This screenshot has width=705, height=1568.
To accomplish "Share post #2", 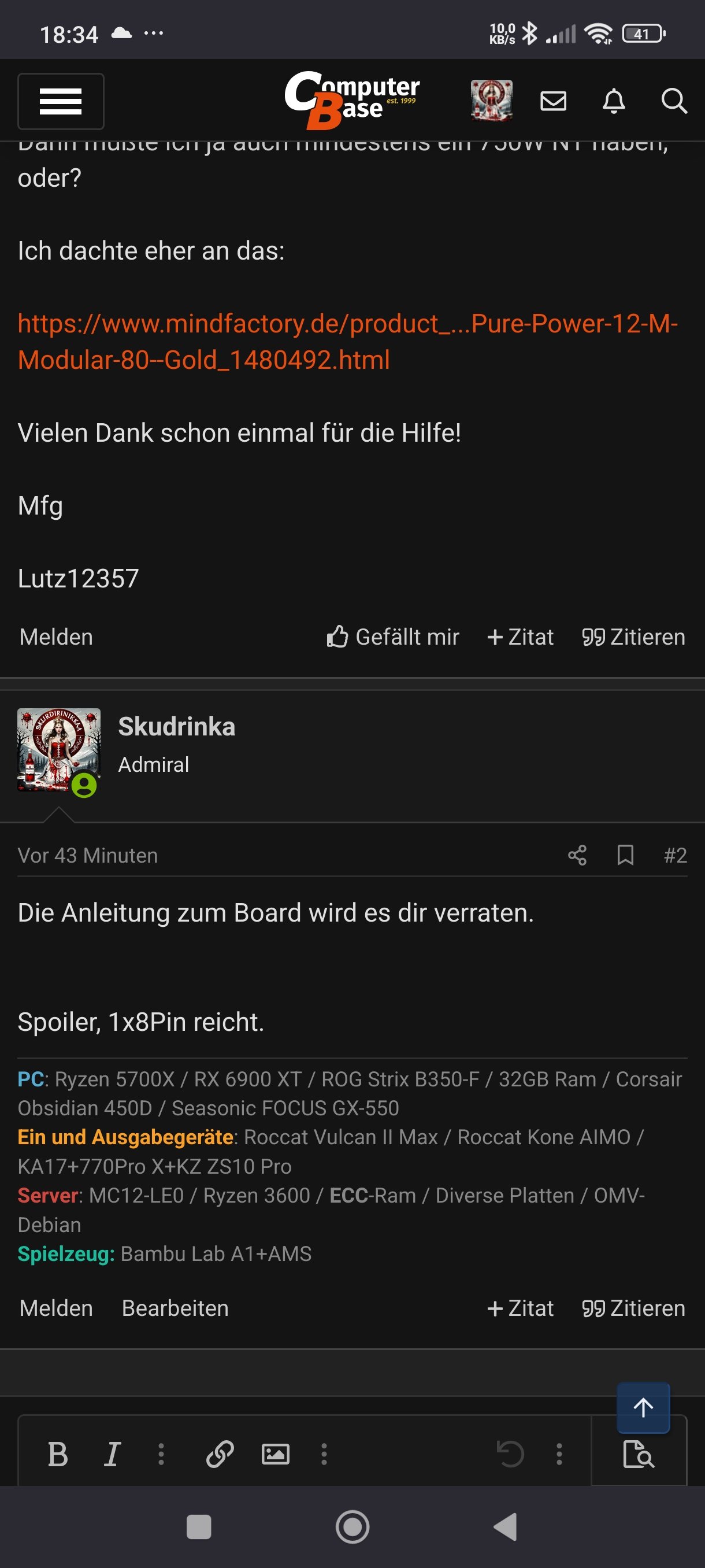I will tap(577, 855).
